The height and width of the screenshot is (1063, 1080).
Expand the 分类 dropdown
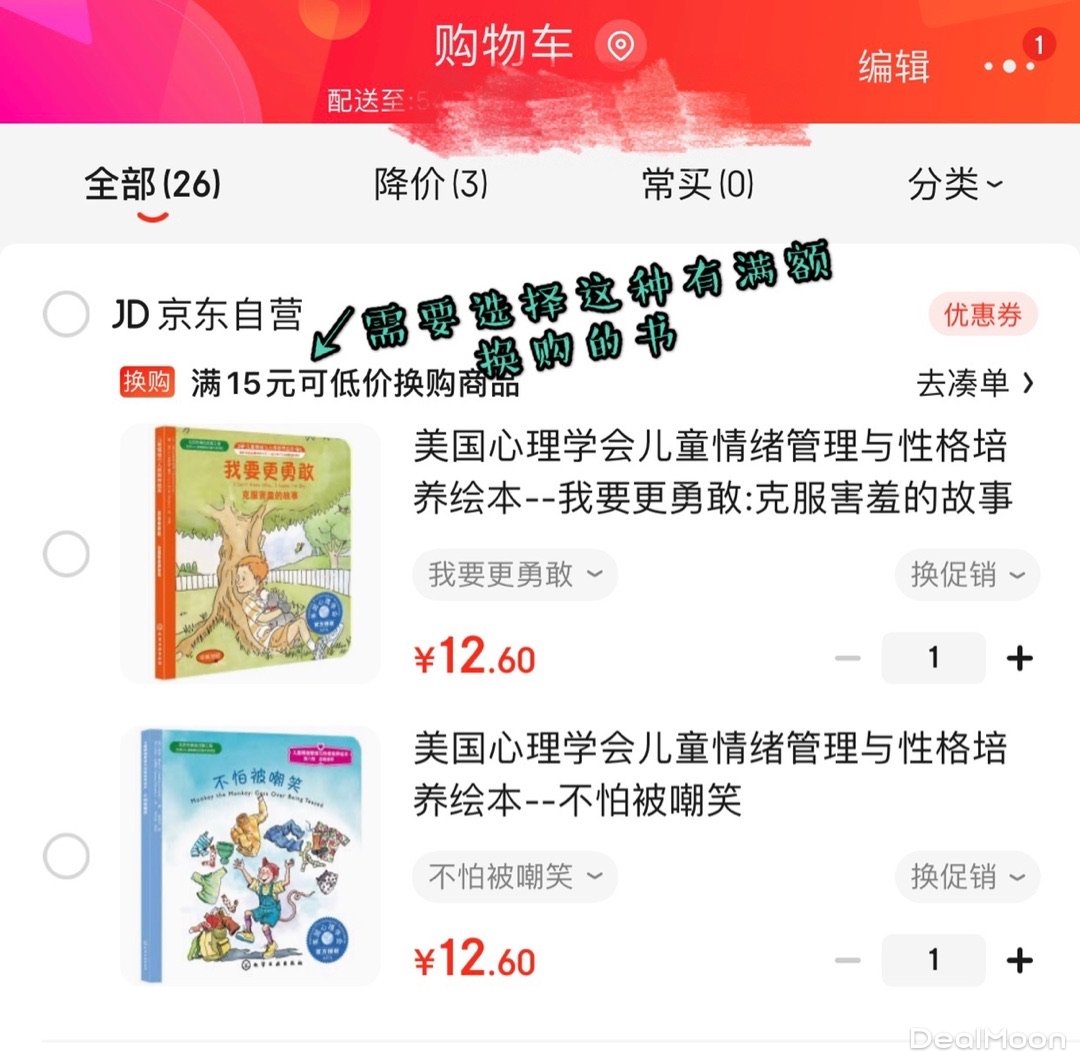(x=954, y=185)
